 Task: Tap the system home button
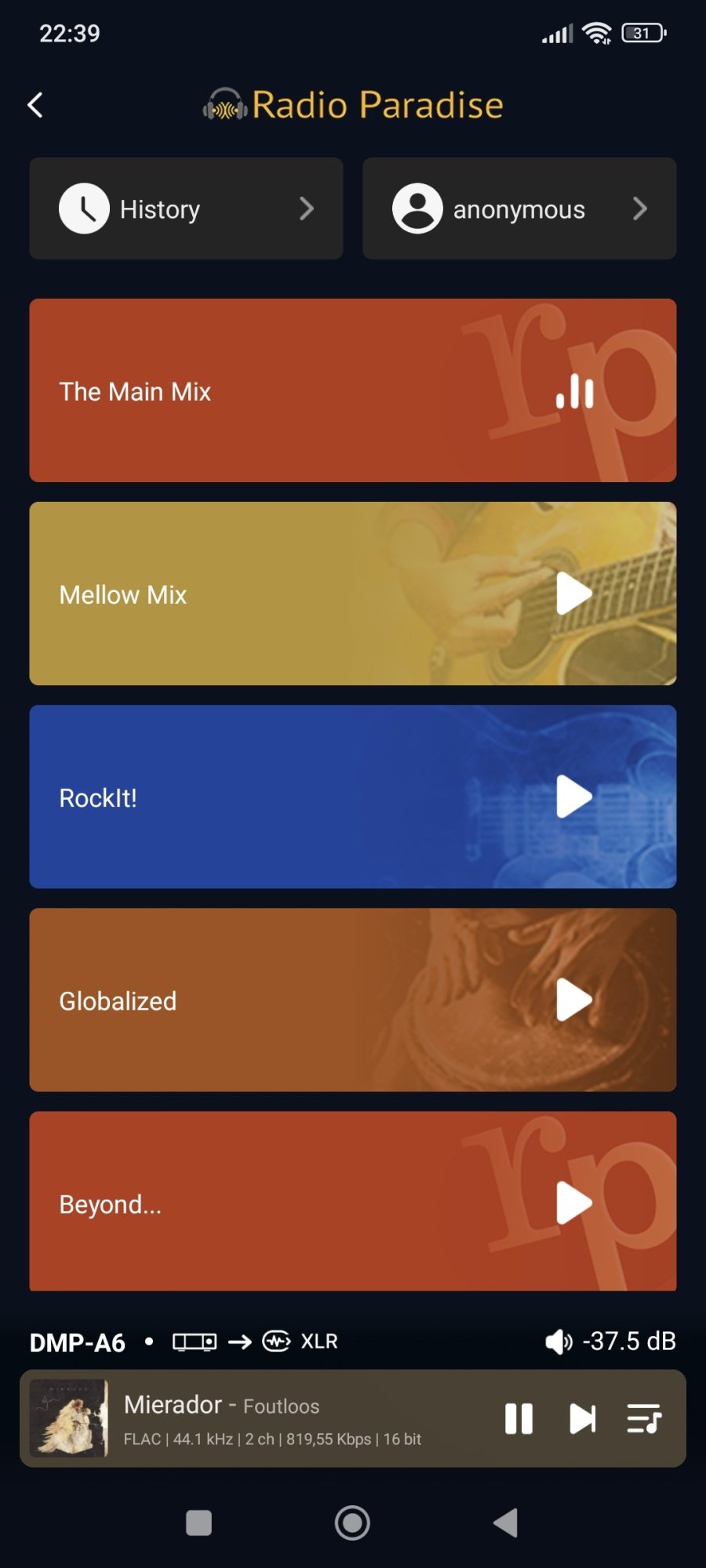[x=352, y=1523]
